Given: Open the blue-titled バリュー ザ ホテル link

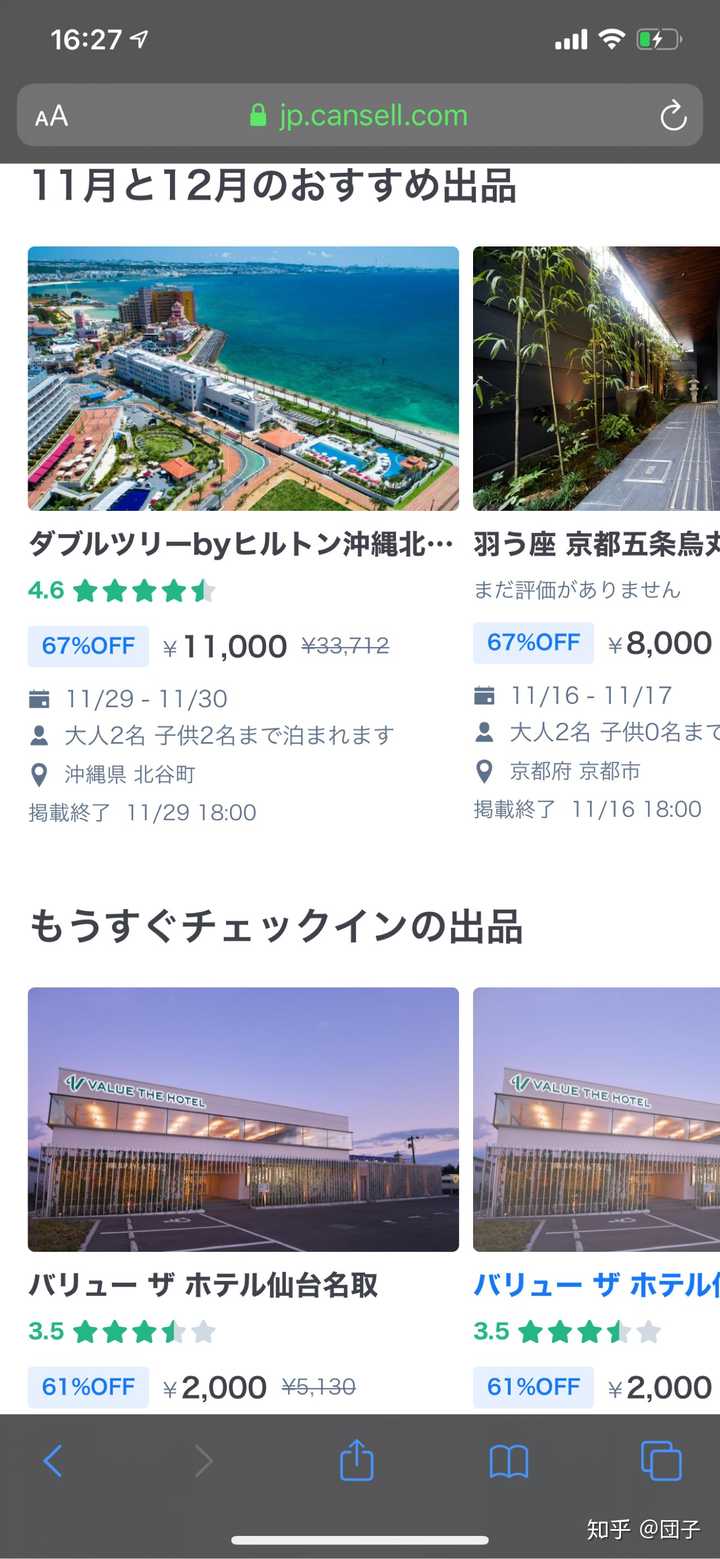Looking at the screenshot, I should 596,1285.
